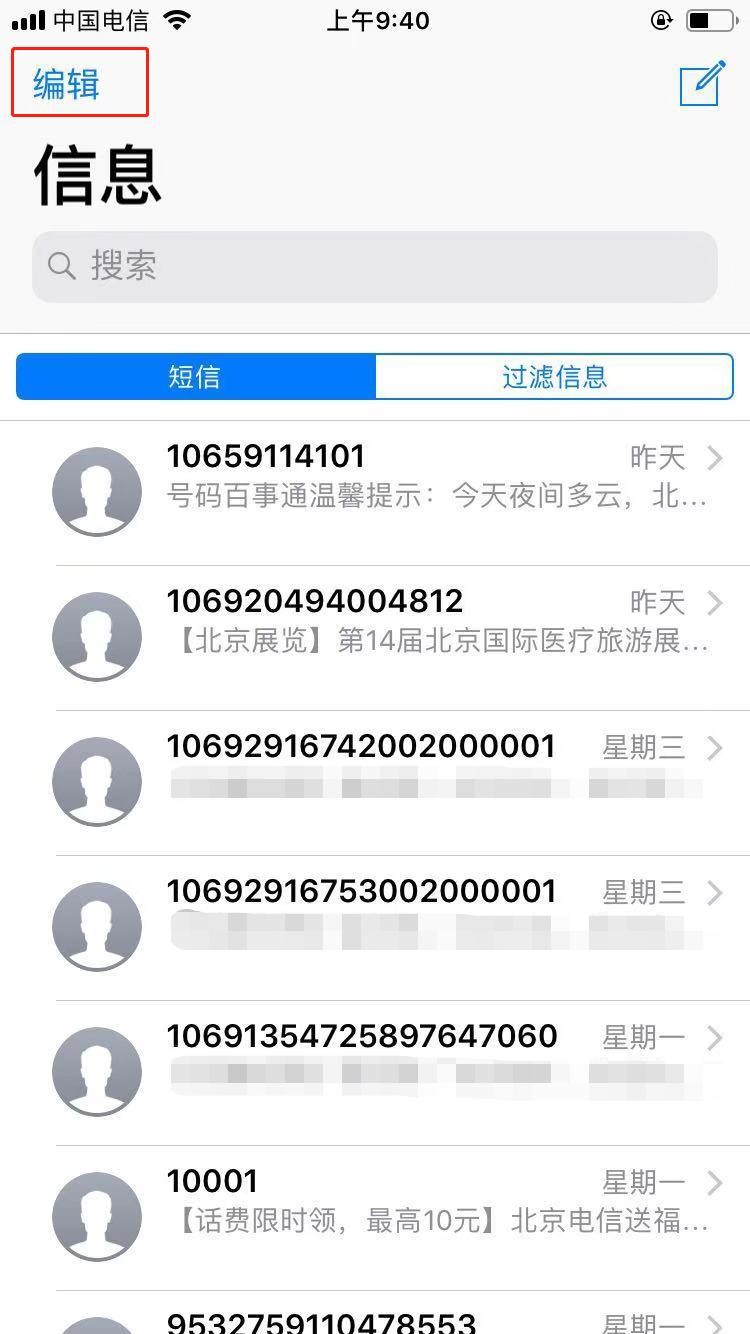750x1334 pixels.
Task: Tap the avatar of 106920494004812
Action: [97, 636]
